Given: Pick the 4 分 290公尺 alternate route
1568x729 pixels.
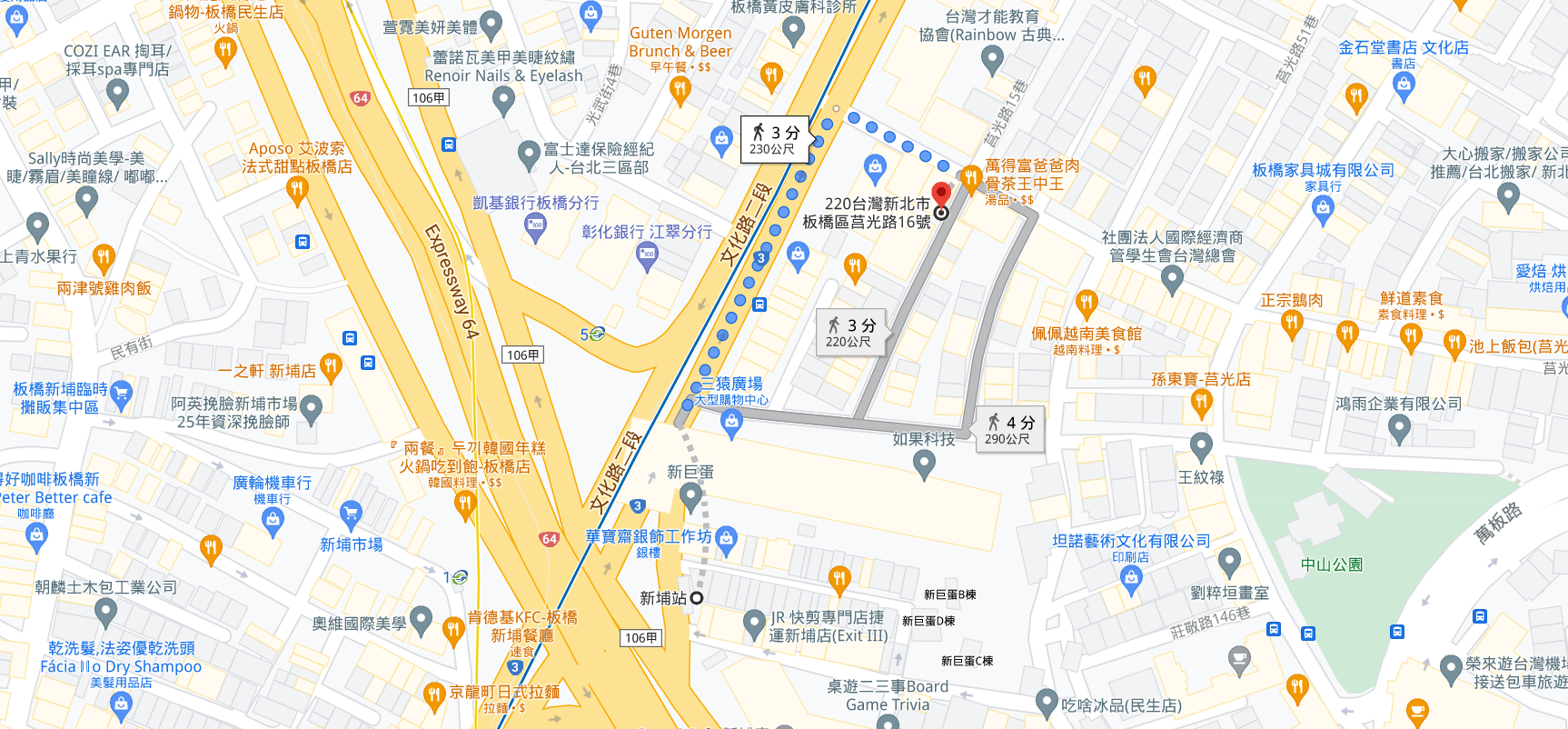Looking at the screenshot, I should [1009, 429].
